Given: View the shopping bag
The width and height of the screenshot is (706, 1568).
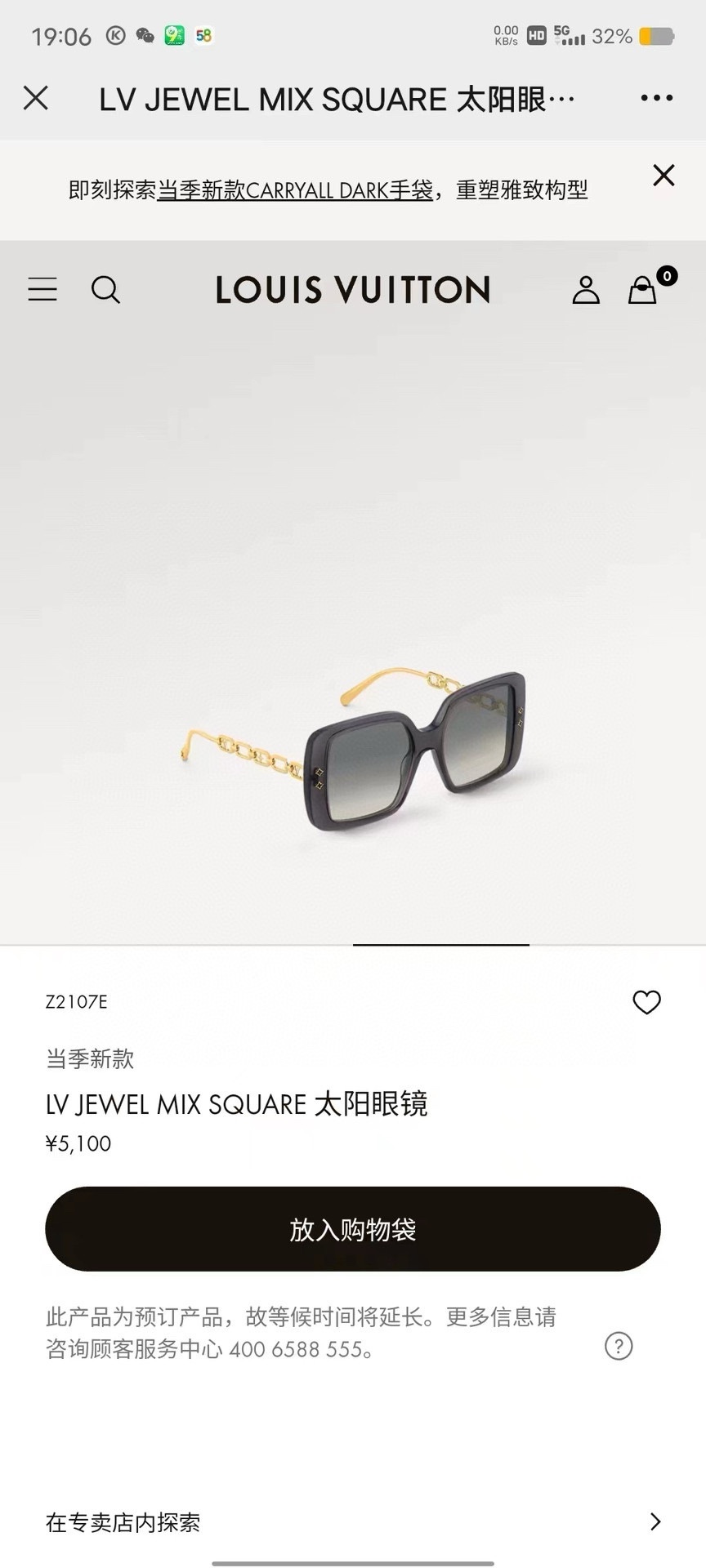Looking at the screenshot, I should click(644, 289).
